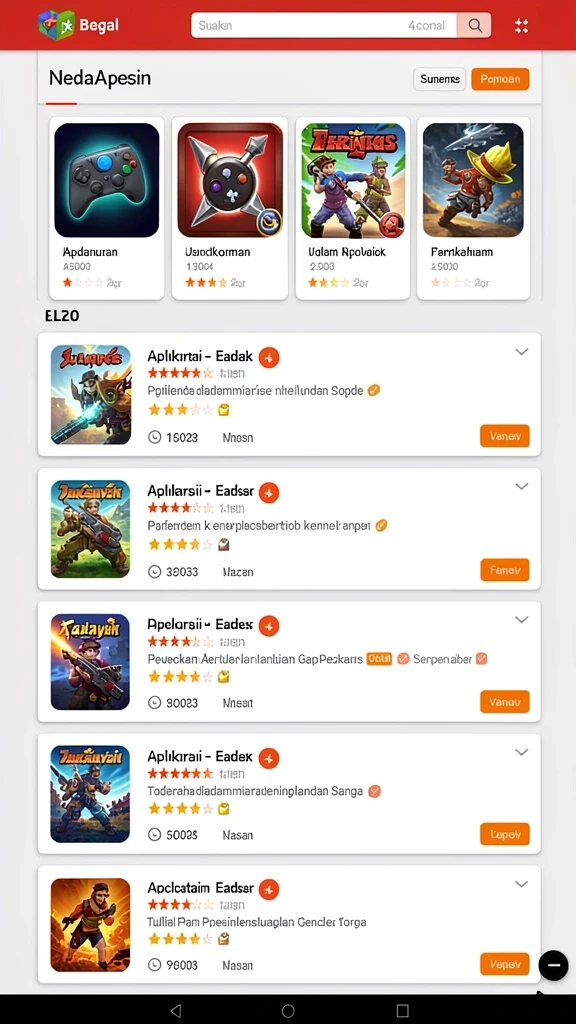Tap the Lapav button on Aplikiraii - Eadek
The height and width of the screenshot is (1024, 576).
point(505,834)
